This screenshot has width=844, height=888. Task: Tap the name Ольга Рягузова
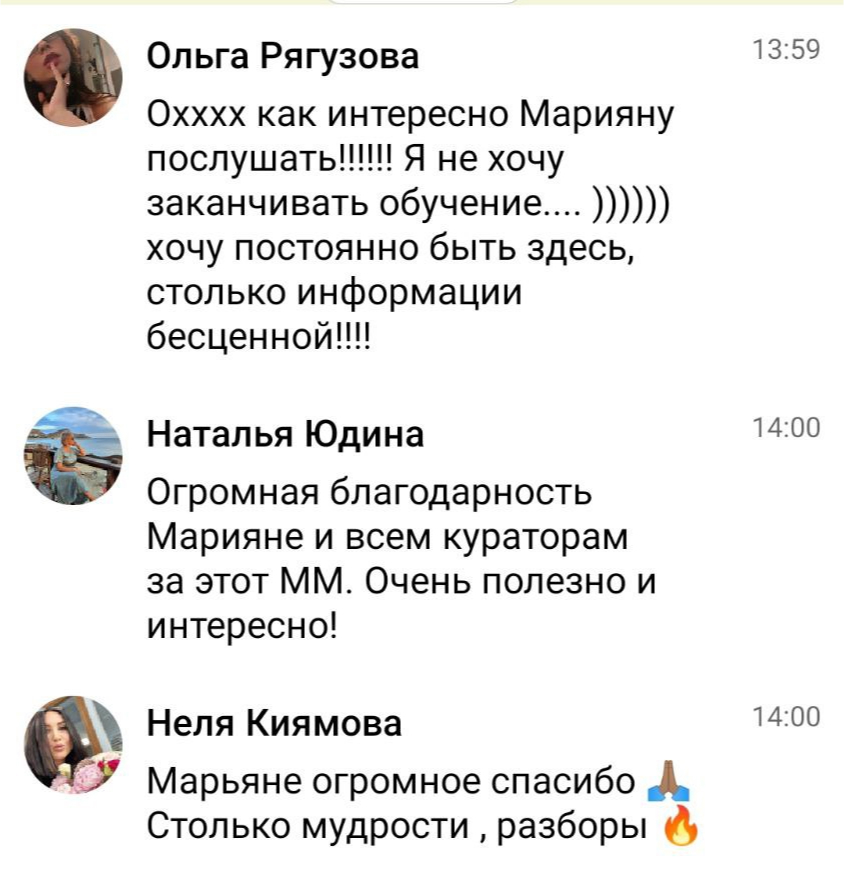[283, 58]
